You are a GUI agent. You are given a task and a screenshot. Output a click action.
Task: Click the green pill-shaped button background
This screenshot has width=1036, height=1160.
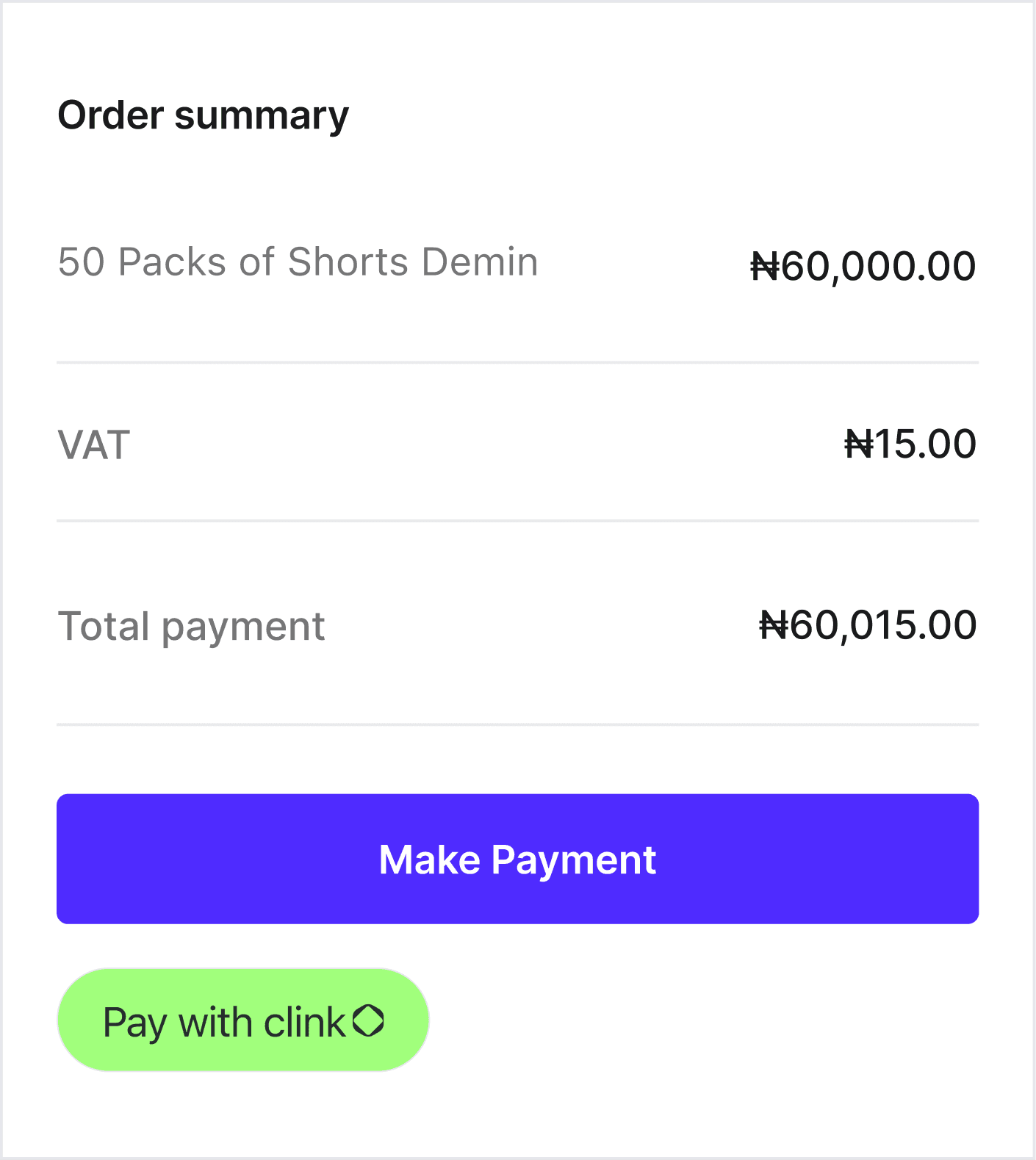click(x=242, y=1019)
